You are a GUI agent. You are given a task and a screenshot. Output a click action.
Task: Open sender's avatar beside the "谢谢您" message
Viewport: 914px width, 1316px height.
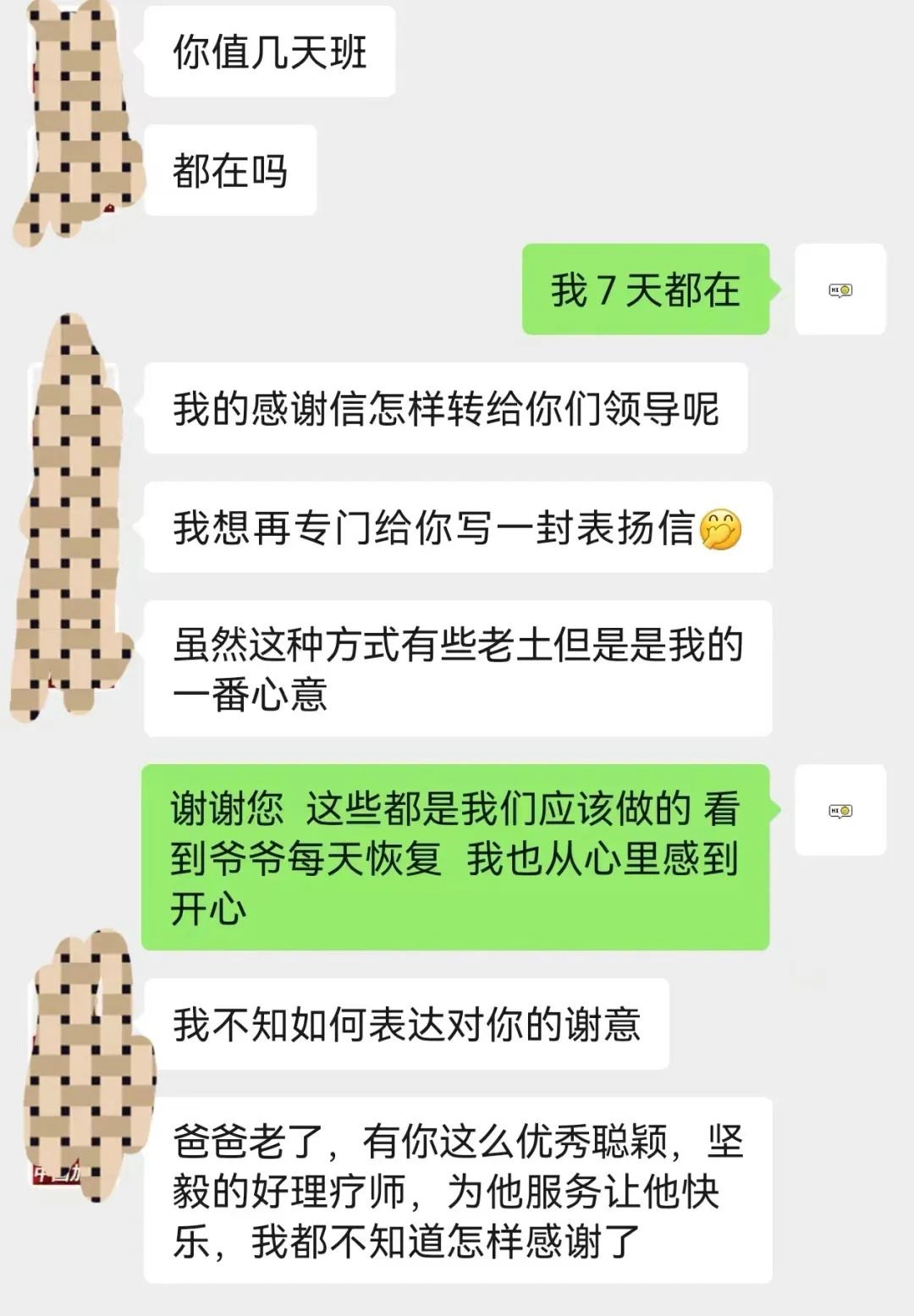coord(840,810)
